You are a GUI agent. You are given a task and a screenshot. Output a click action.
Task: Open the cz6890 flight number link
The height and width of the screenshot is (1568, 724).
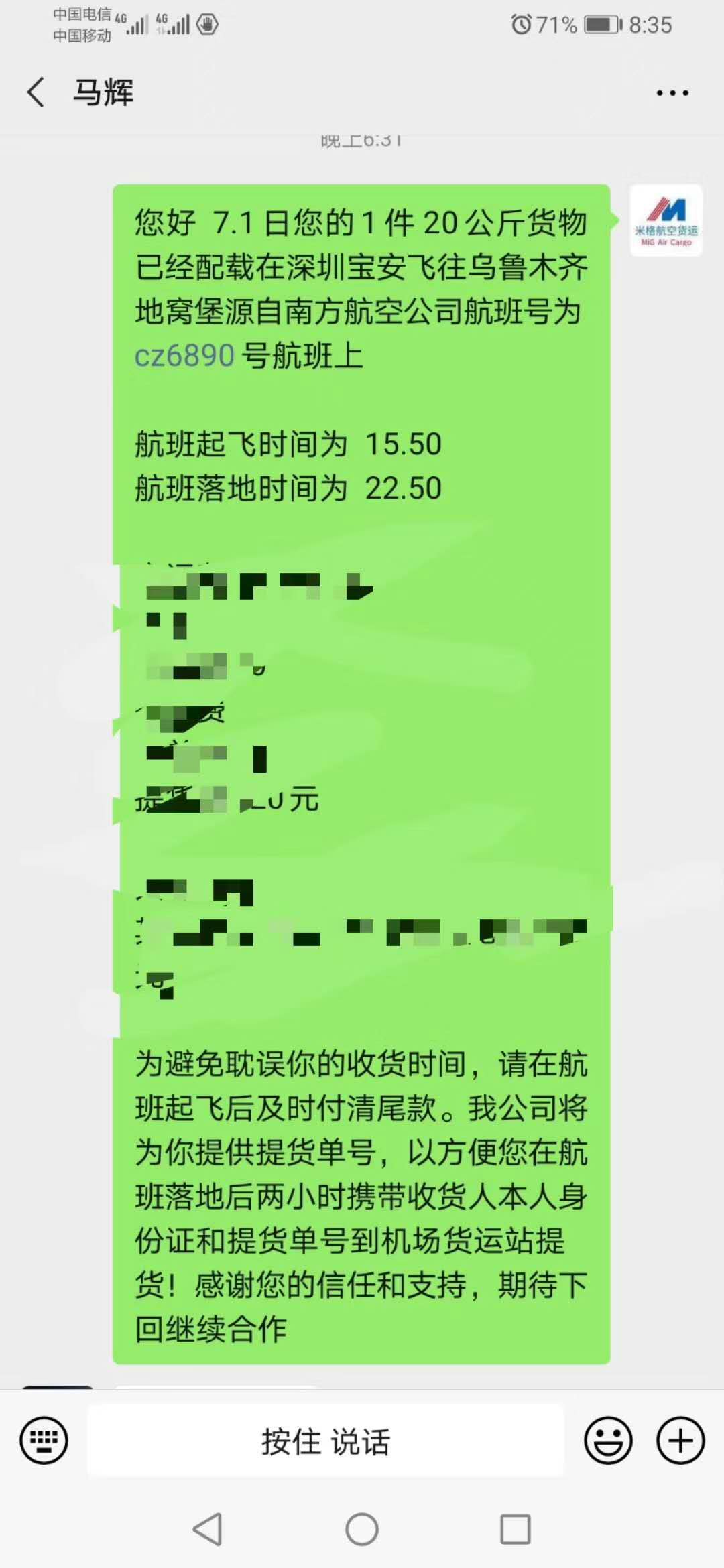(x=184, y=356)
